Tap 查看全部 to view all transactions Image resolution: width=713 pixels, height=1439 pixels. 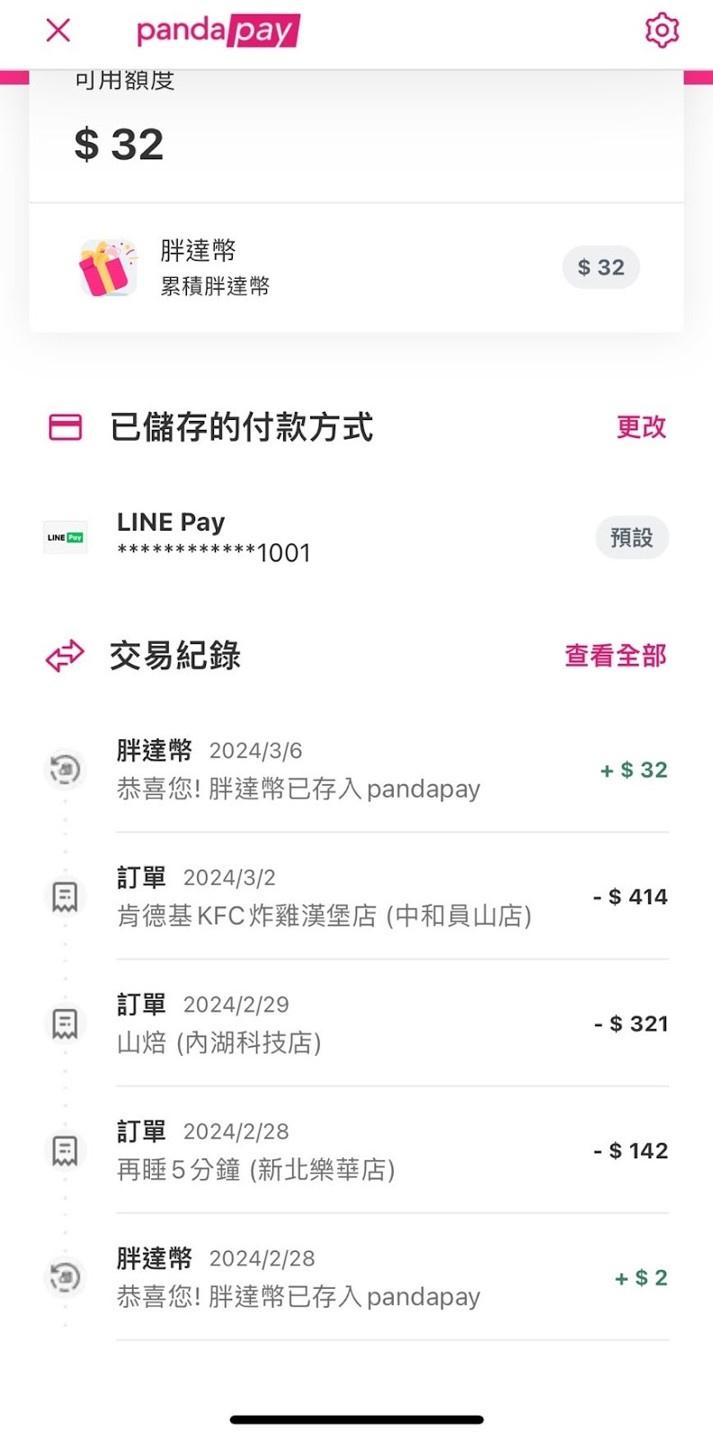point(615,656)
